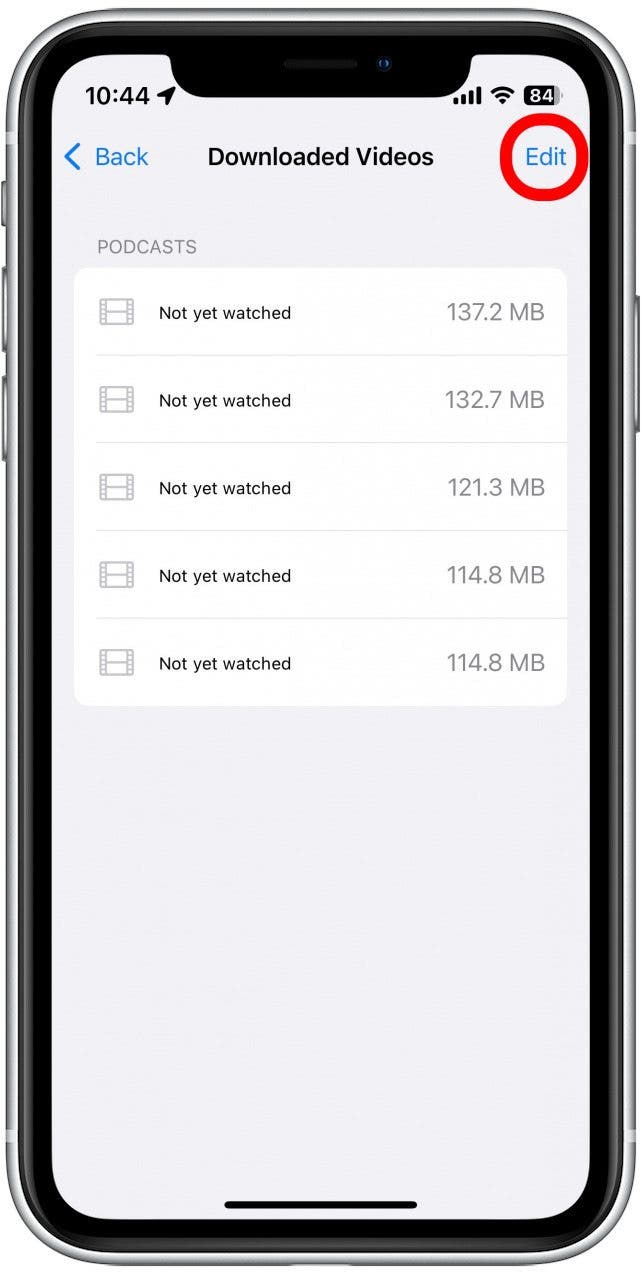642x1274 pixels.
Task: Go back to the previous settings screen
Action: (x=106, y=157)
